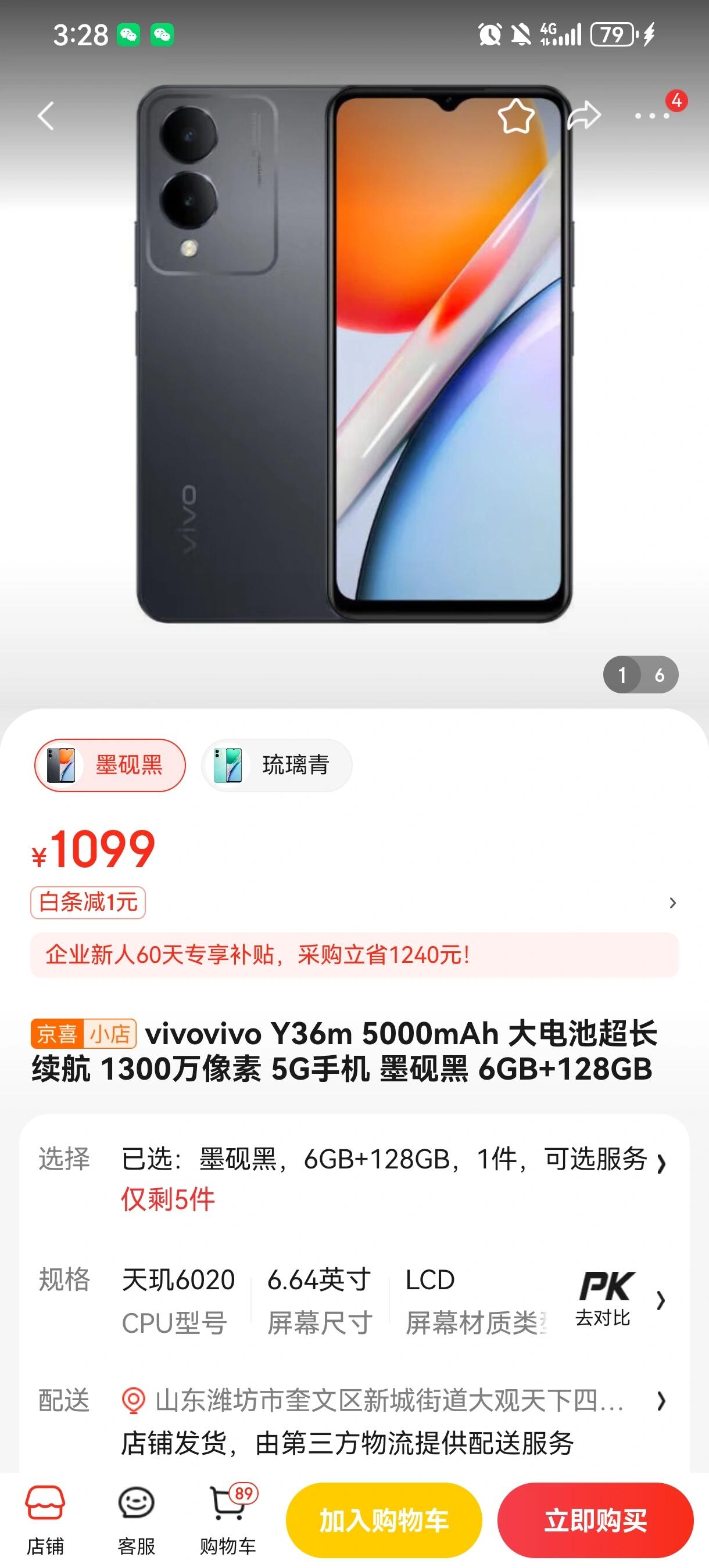Tap PK 去对比 to compare phones

tap(603, 1298)
